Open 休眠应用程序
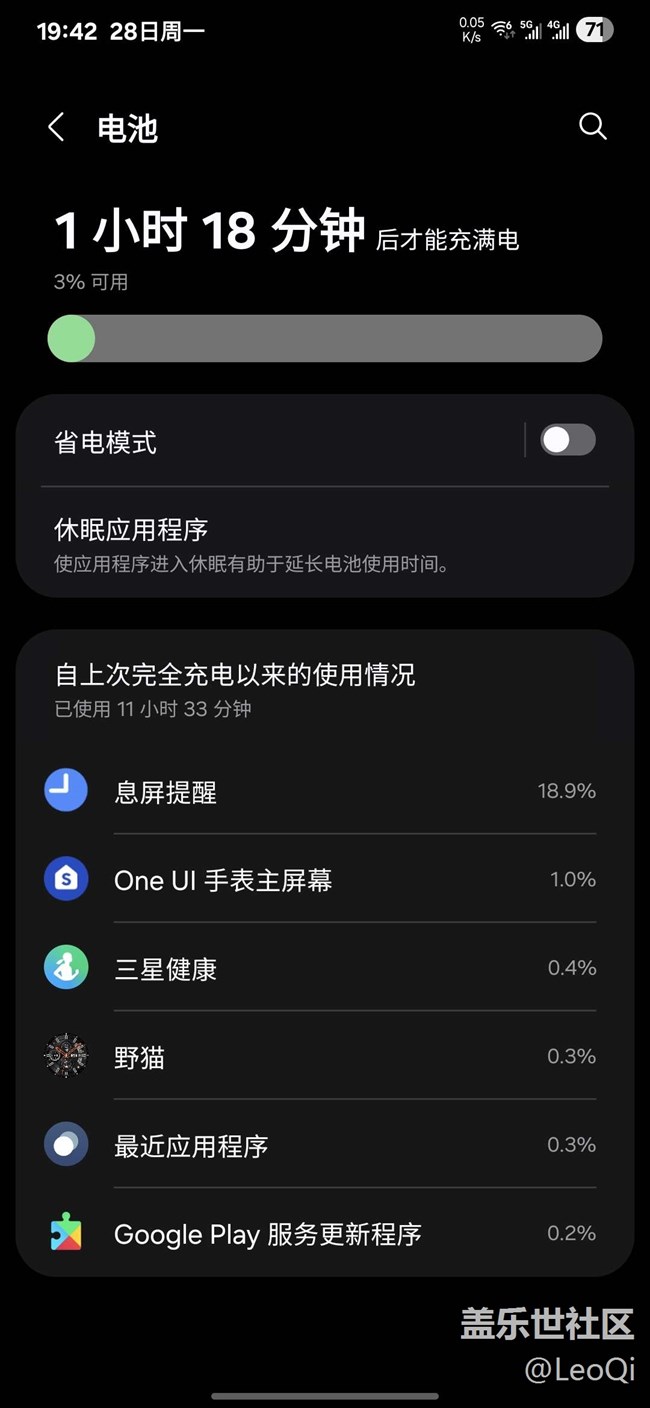Image resolution: width=650 pixels, height=1408 pixels. coord(325,543)
